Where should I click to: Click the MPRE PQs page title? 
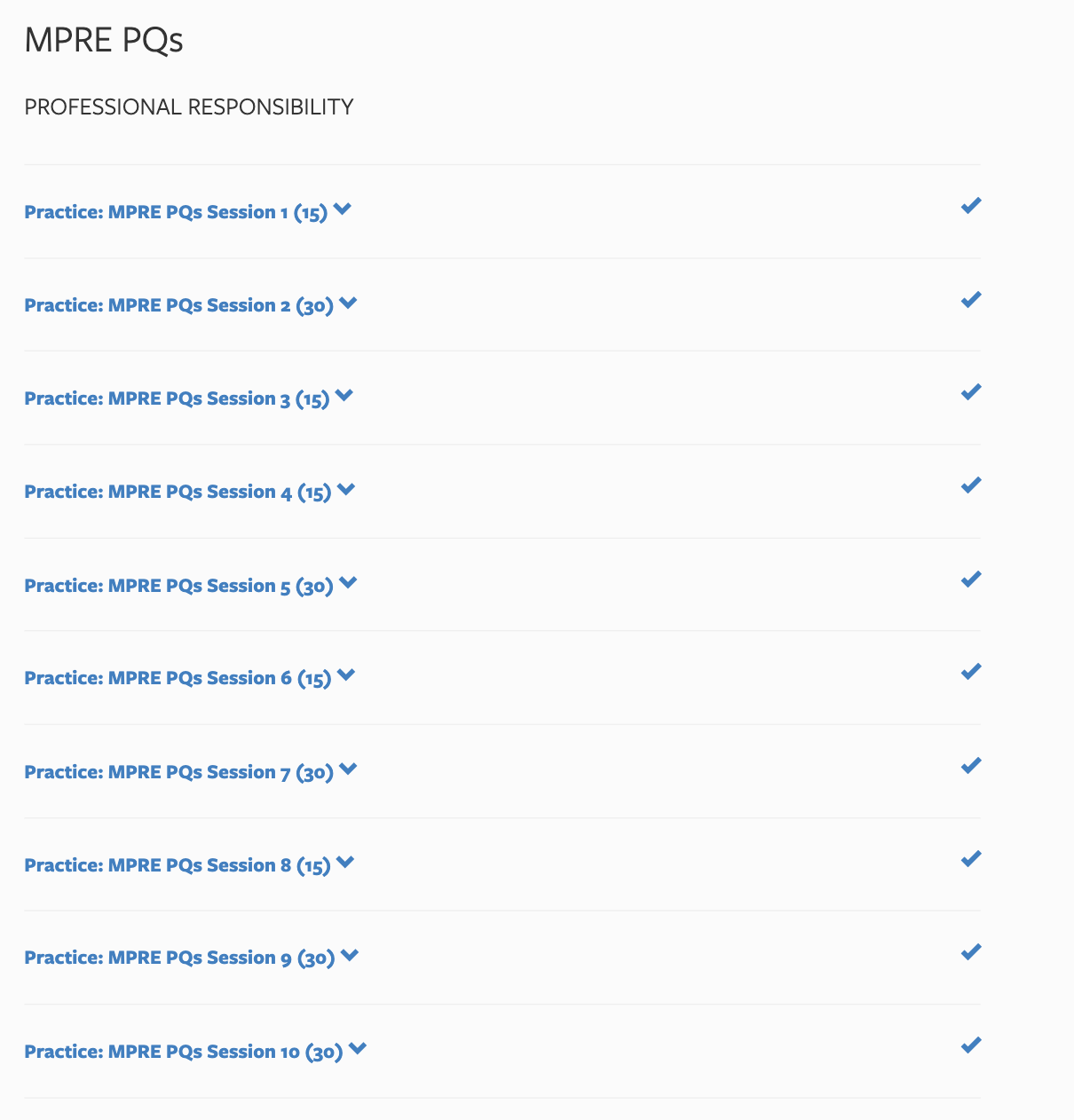pyautogui.click(x=104, y=40)
